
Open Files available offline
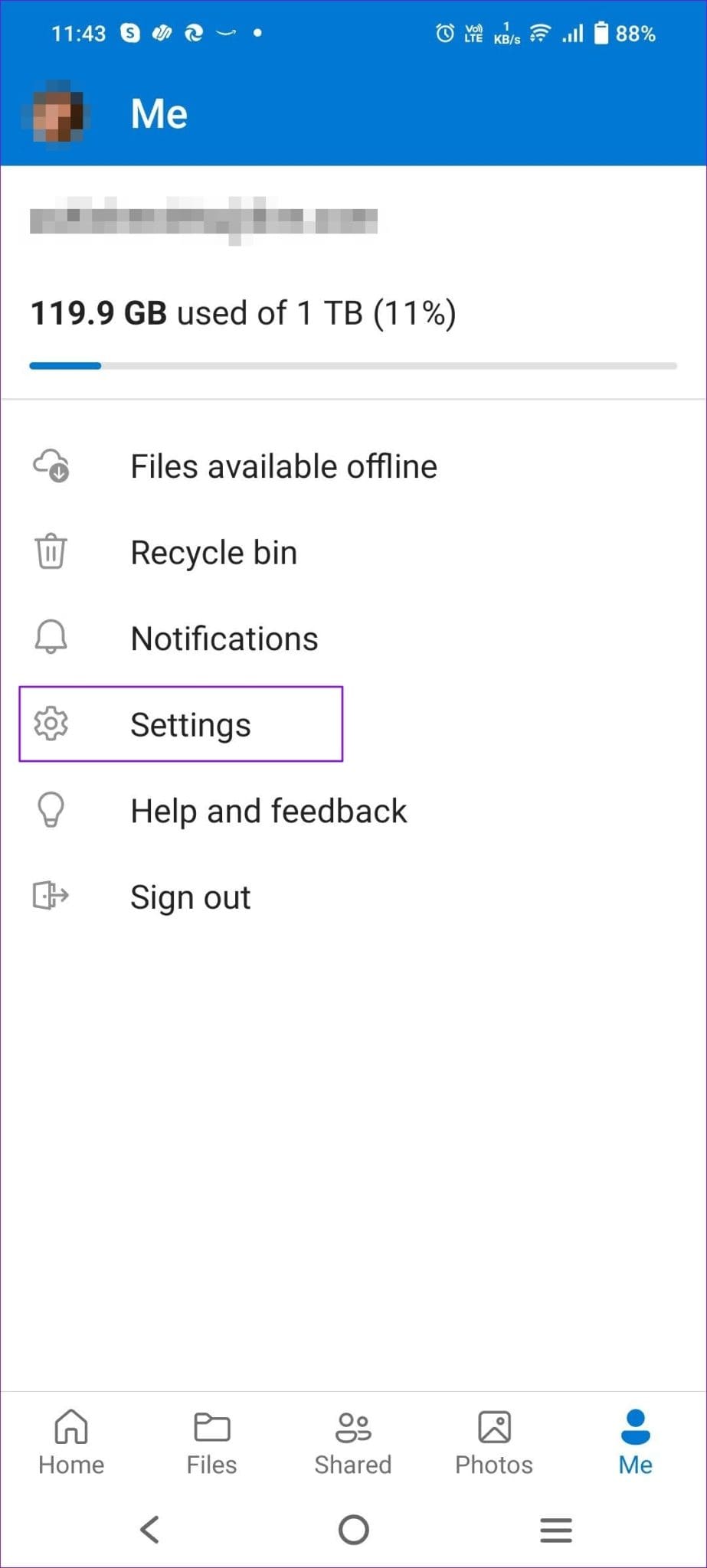[283, 465]
